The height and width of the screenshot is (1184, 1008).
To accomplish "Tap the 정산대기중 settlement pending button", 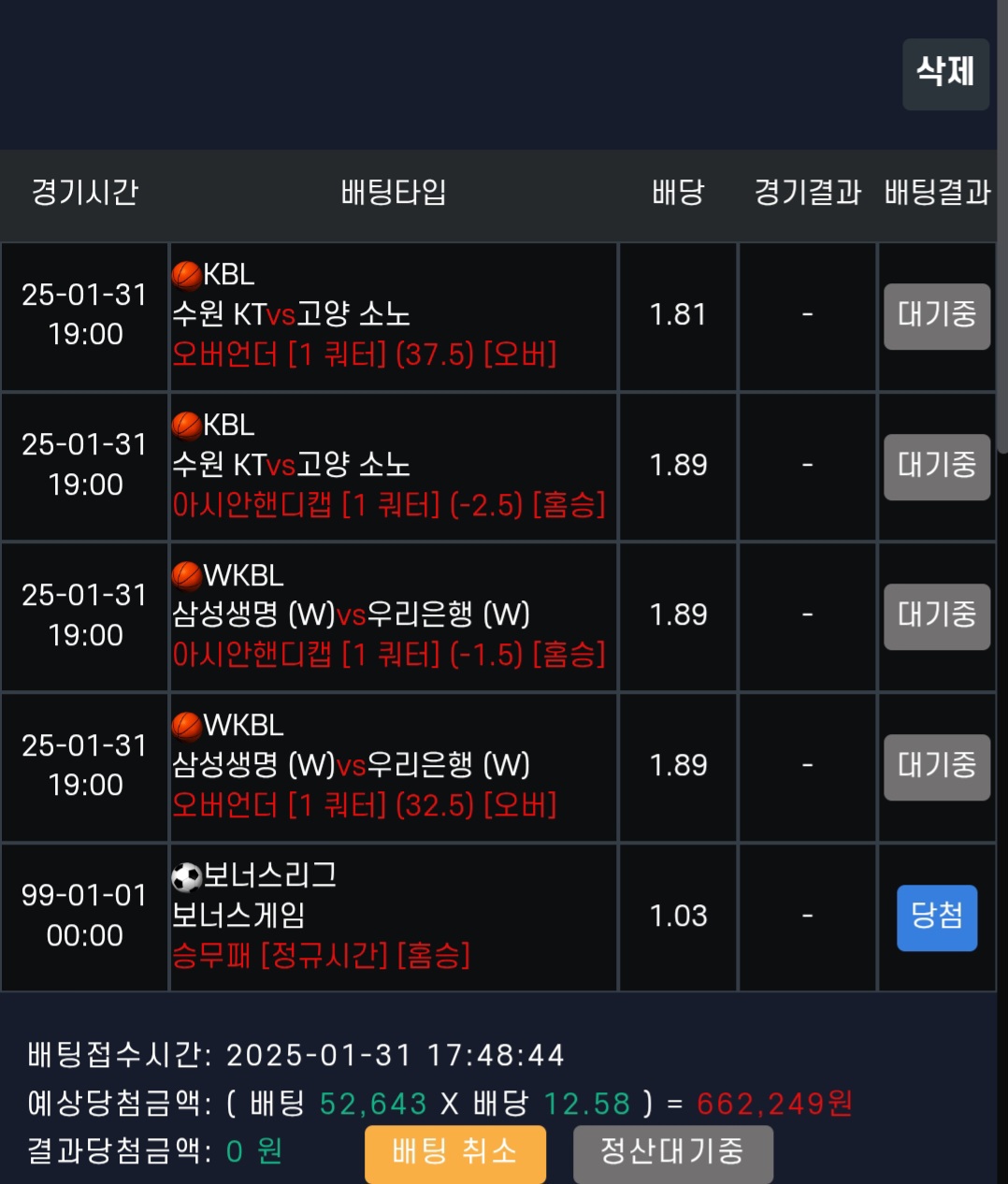I will click(x=672, y=1152).
